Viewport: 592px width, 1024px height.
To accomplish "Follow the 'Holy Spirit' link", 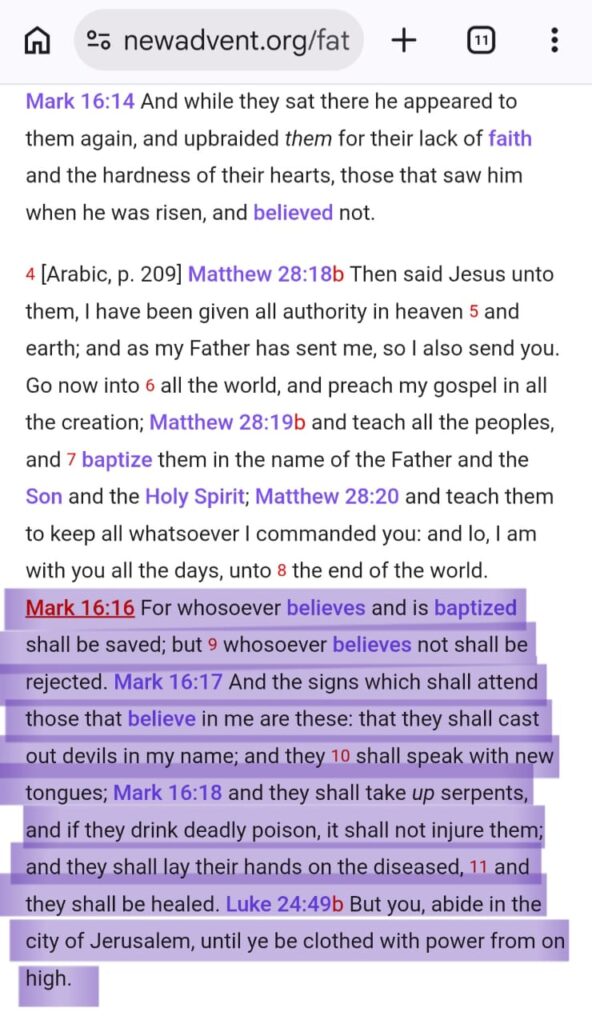I will coord(194,496).
